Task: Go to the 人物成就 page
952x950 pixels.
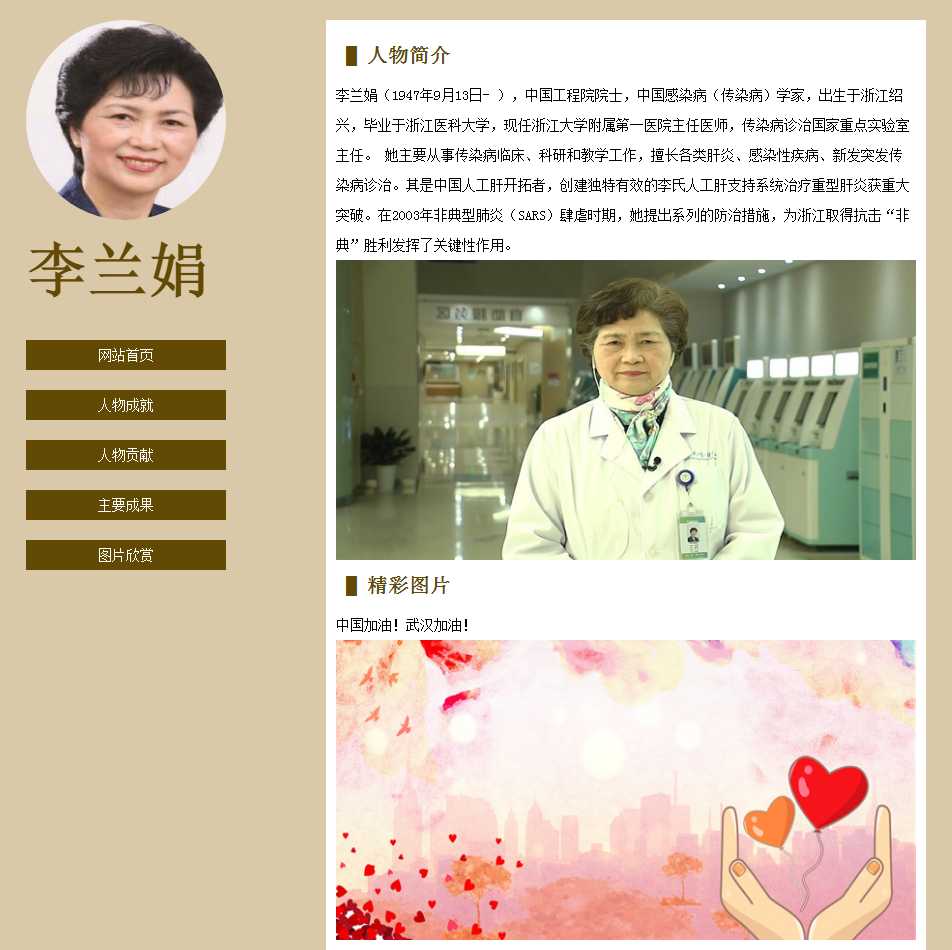Action: [126, 405]
